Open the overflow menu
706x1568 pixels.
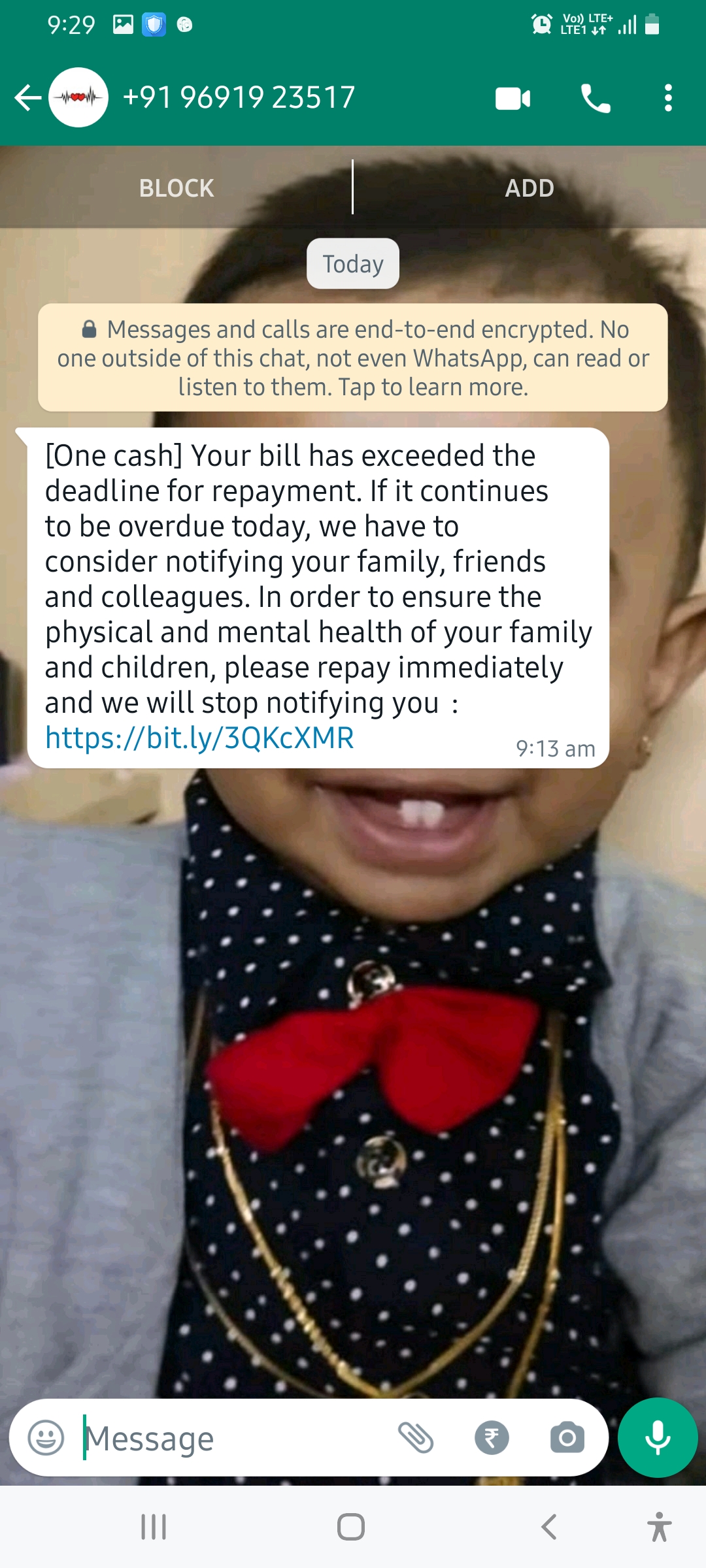[x=667, y=98]
